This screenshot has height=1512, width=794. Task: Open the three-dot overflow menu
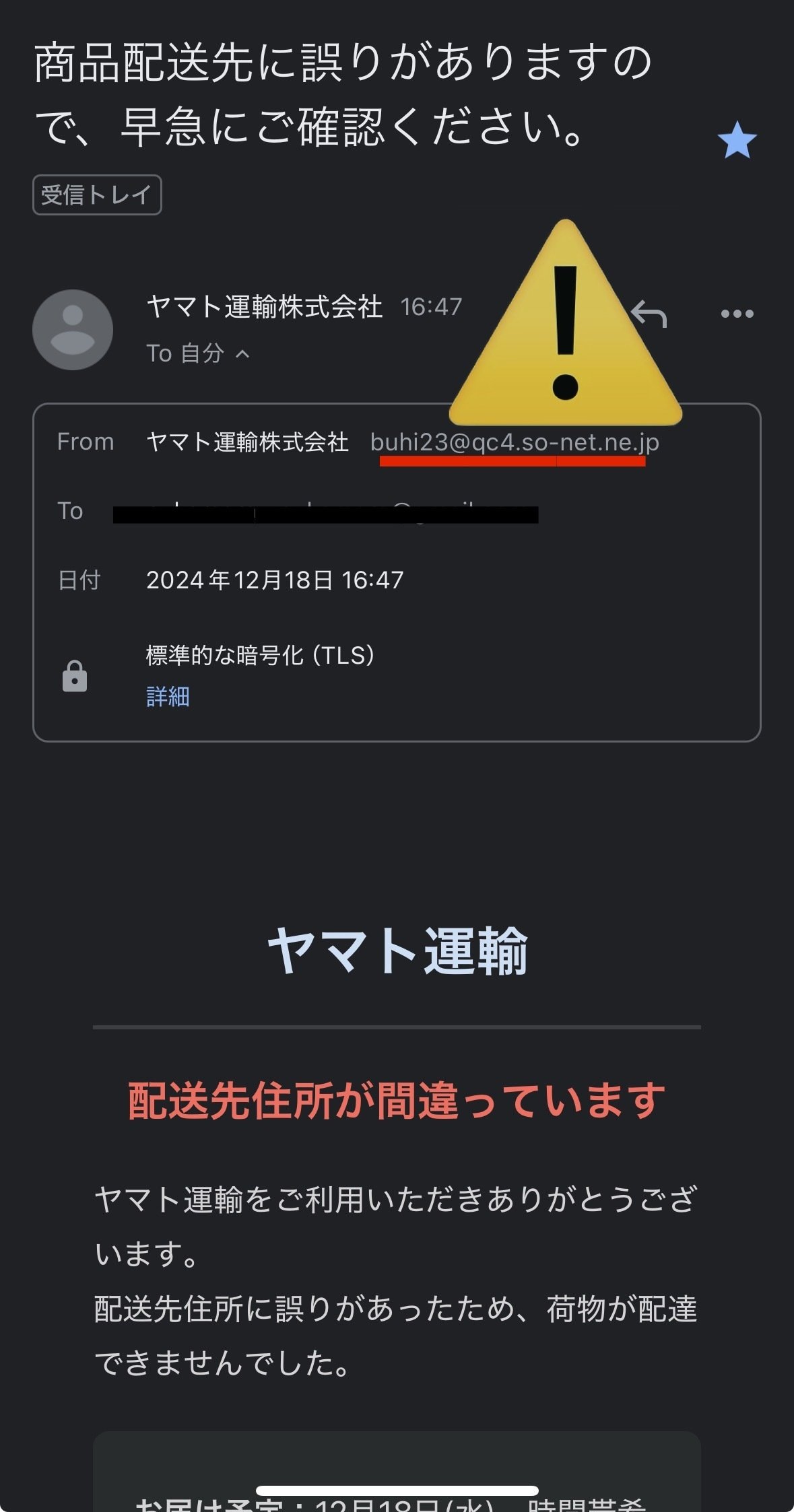(x=737, y=314)
